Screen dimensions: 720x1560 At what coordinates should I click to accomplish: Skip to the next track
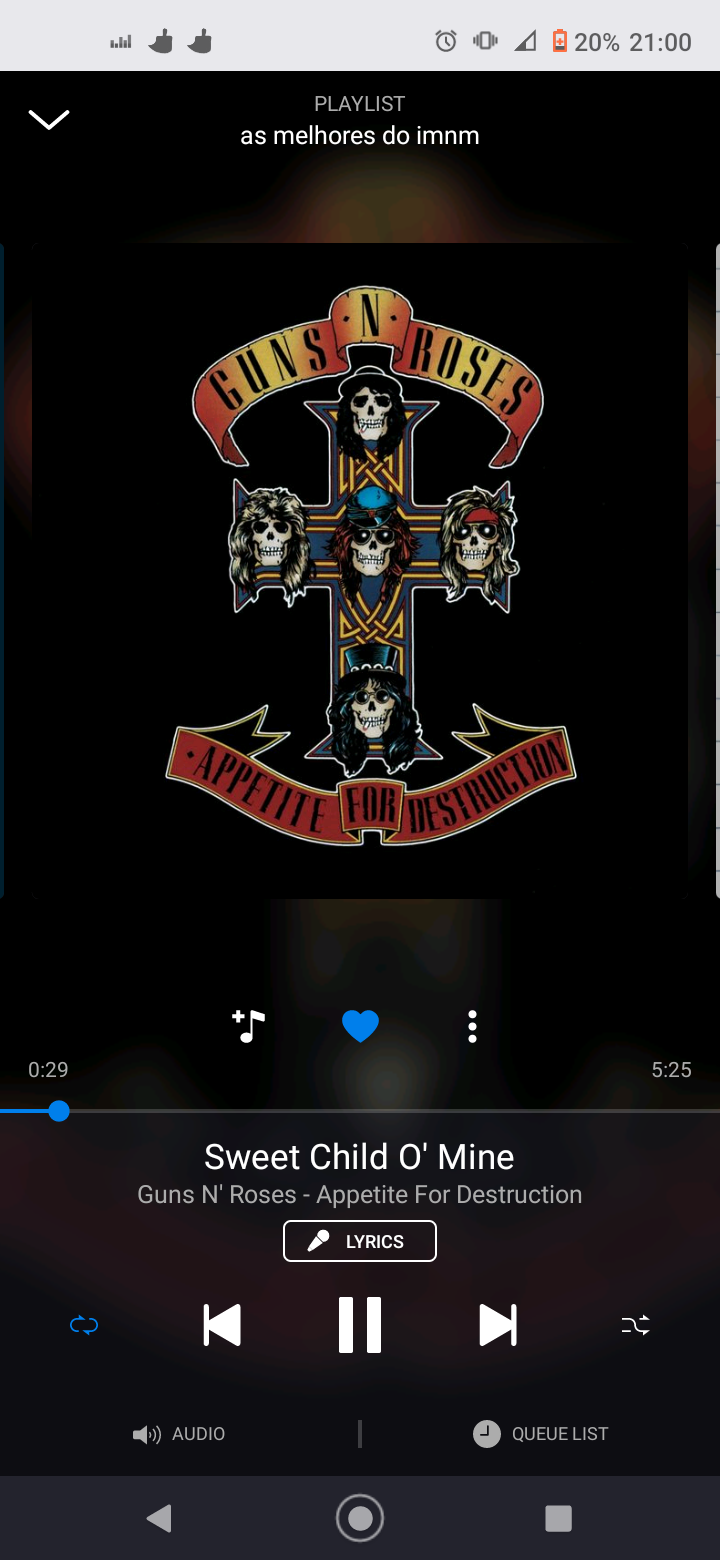click(498, 1325)
